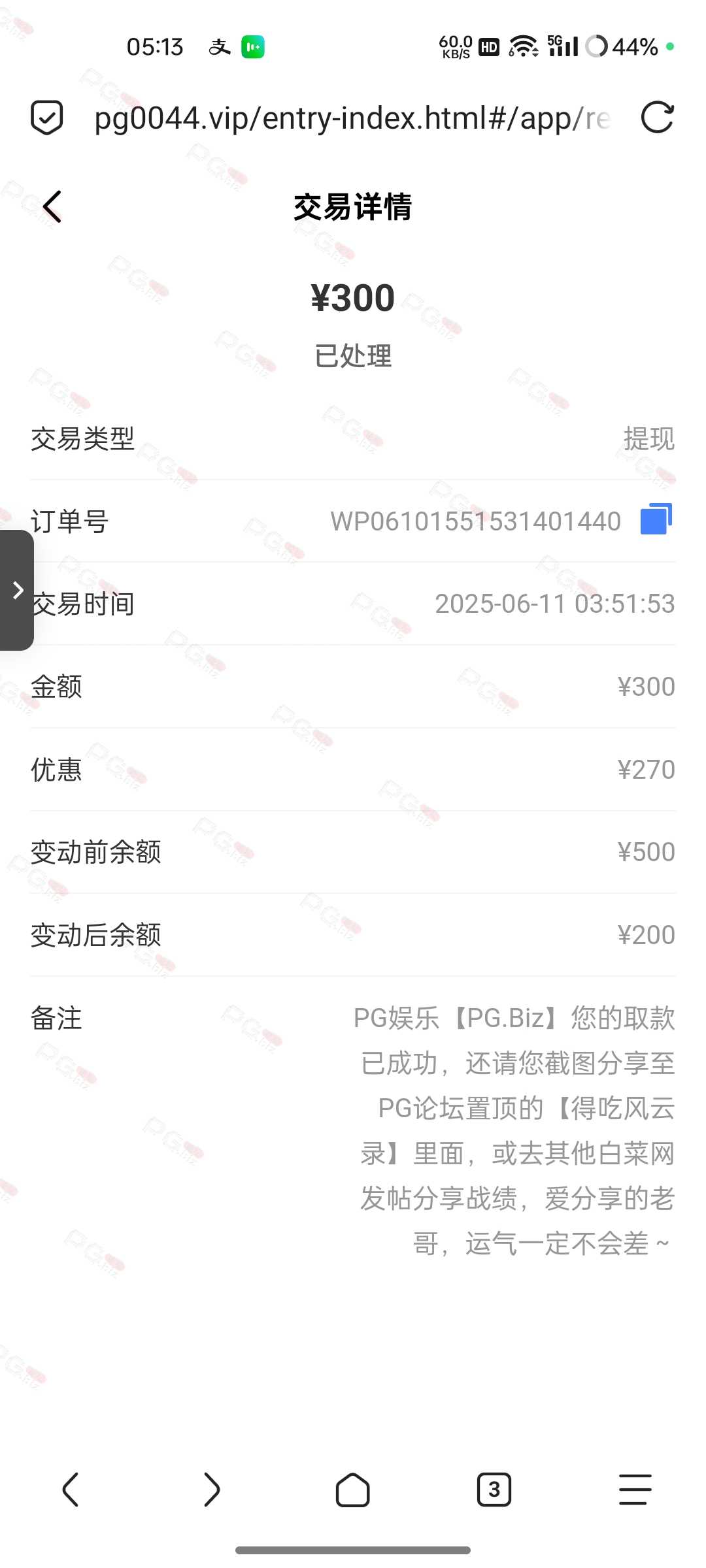The width and height of the screenshot is (706, 1568).
Task: Open the site security shield icon
Action: (x=47, y=118)
